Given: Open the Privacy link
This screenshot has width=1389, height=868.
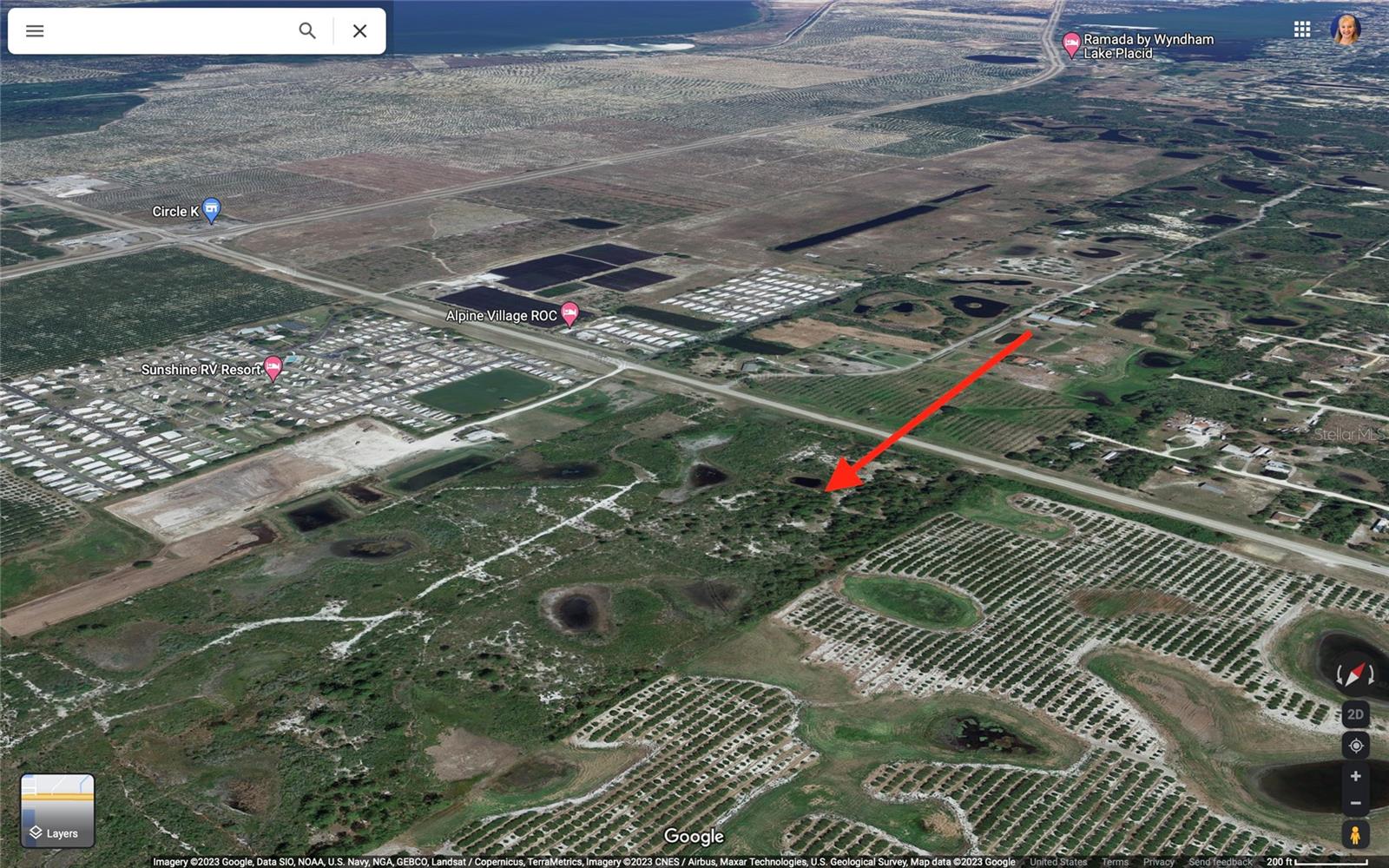Looking at the screenshot, I should click(1158, 862).
